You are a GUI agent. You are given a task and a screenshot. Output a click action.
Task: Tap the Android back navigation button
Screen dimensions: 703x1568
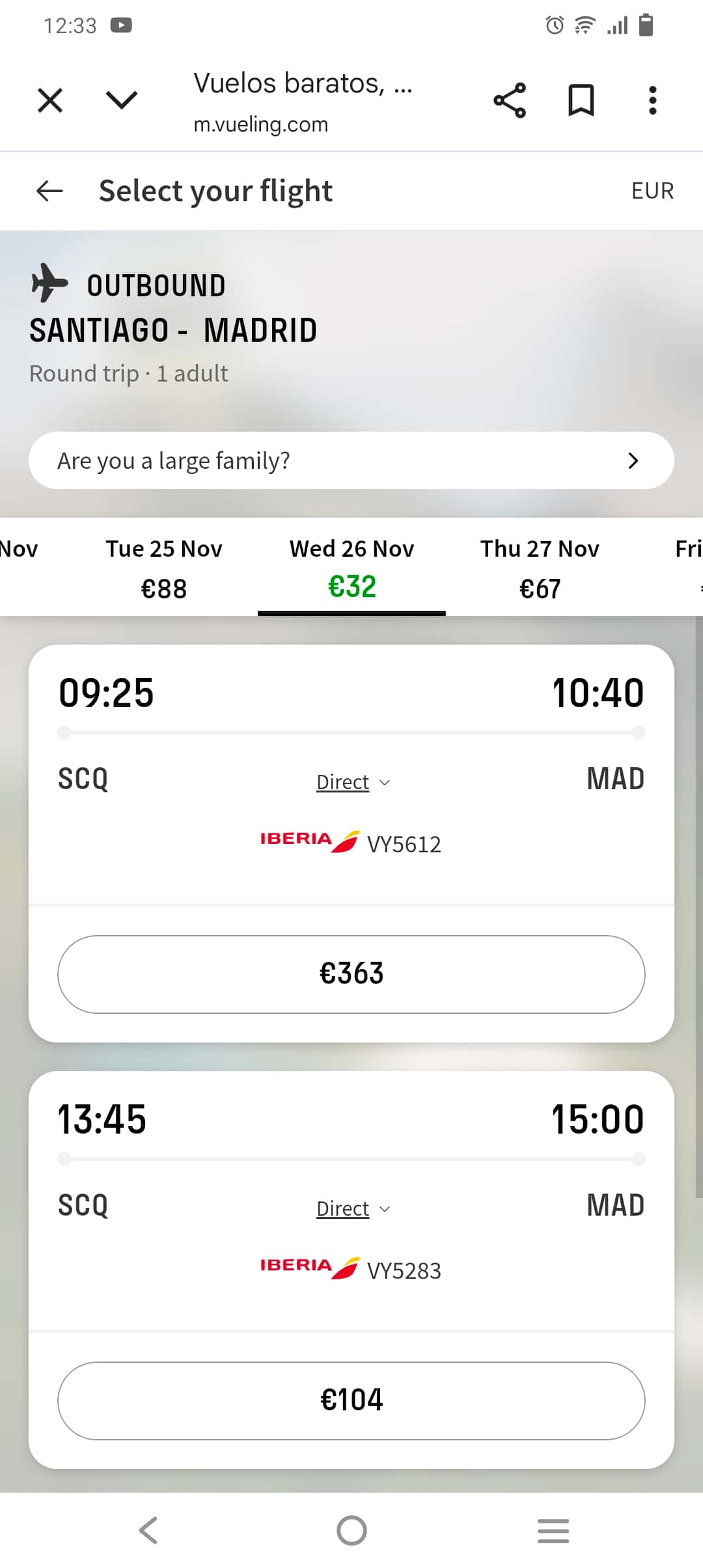[148, 1530]
